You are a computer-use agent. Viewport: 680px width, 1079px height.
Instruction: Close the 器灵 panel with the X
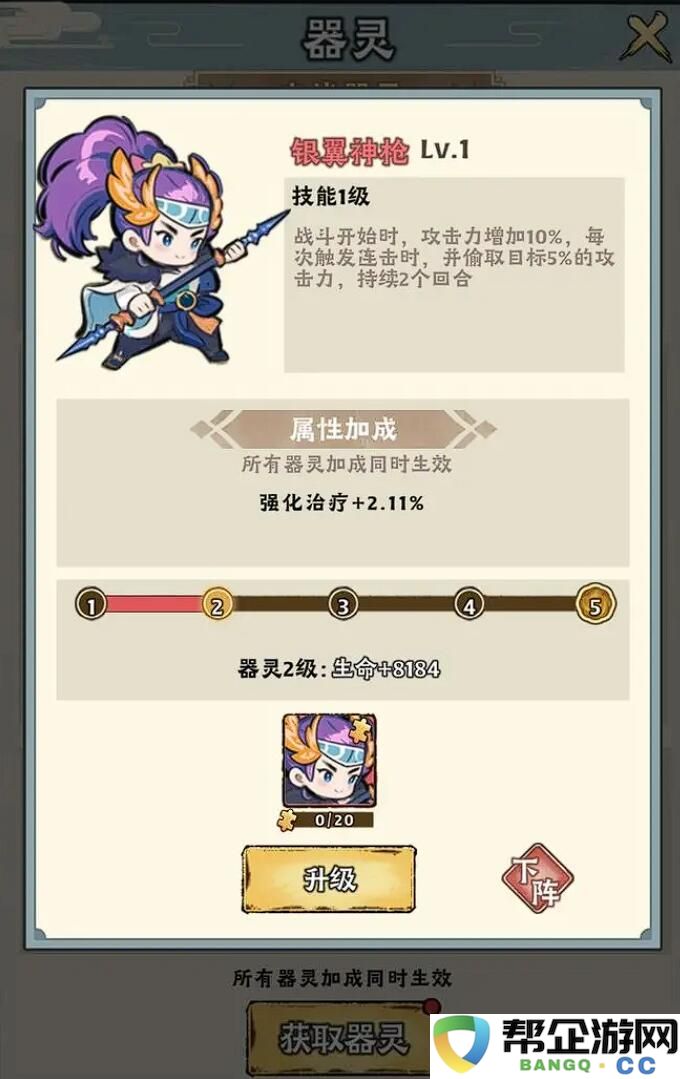tap(644, 38)
